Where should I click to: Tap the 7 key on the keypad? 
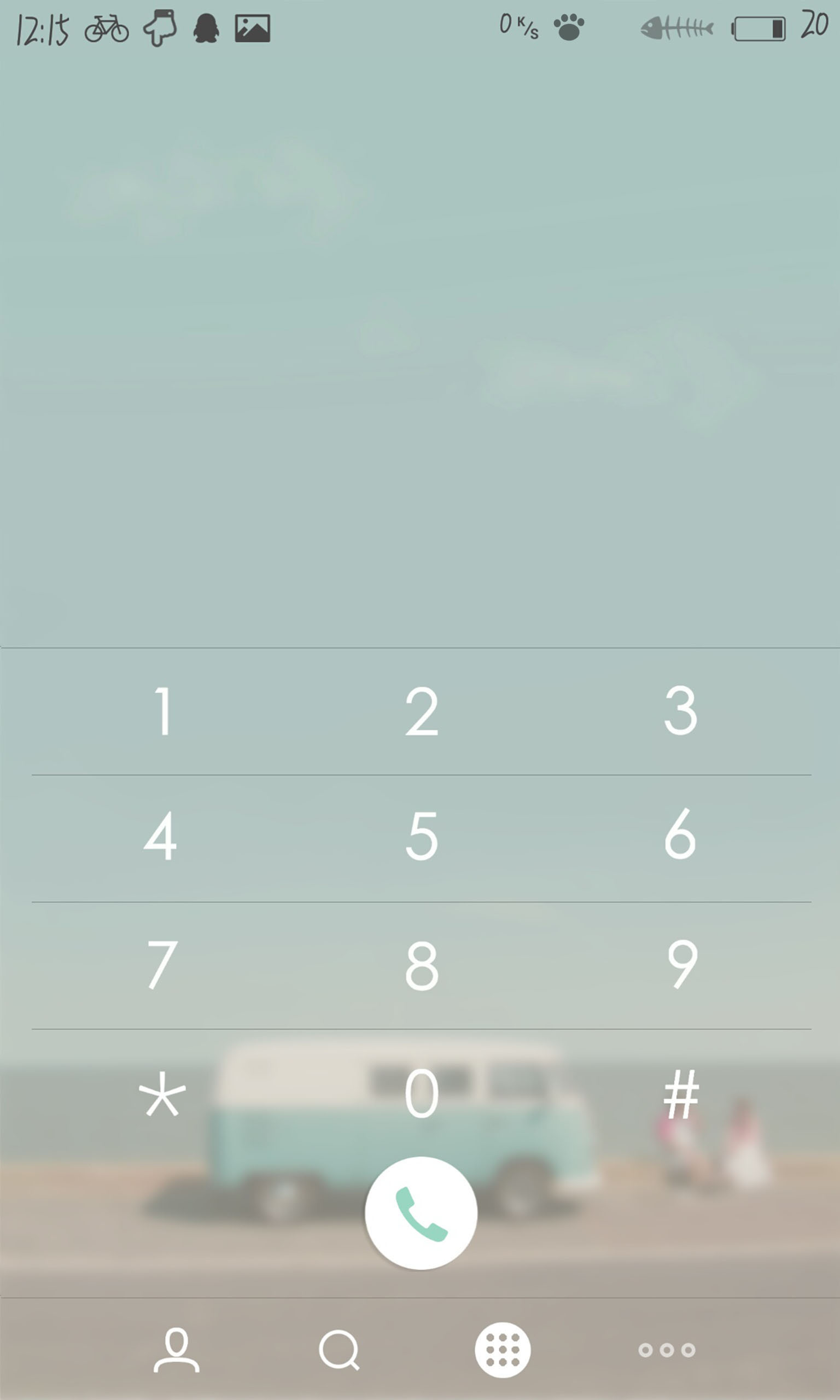[163, 965]
